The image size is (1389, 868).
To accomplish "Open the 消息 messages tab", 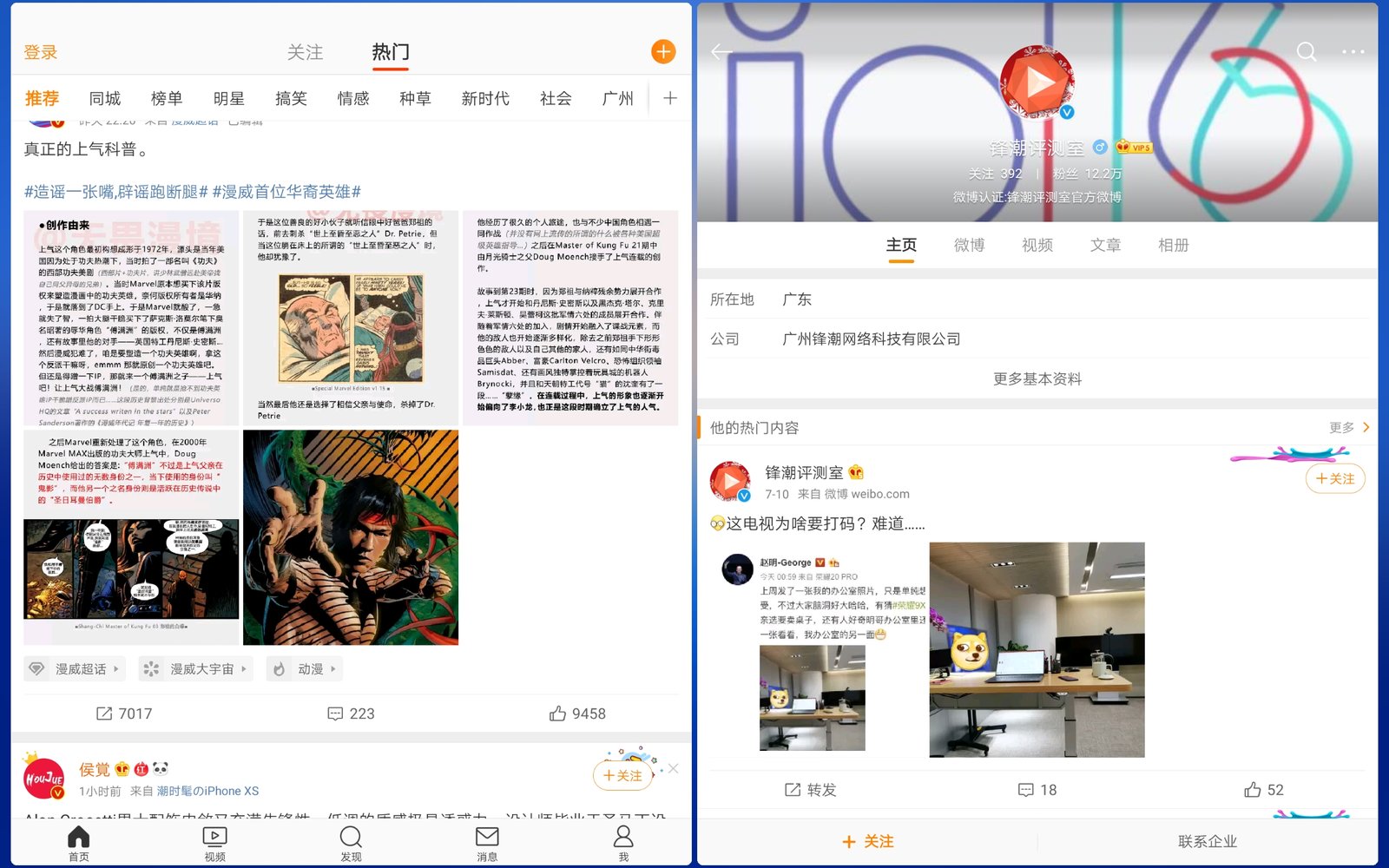I will tap(487, 843).
